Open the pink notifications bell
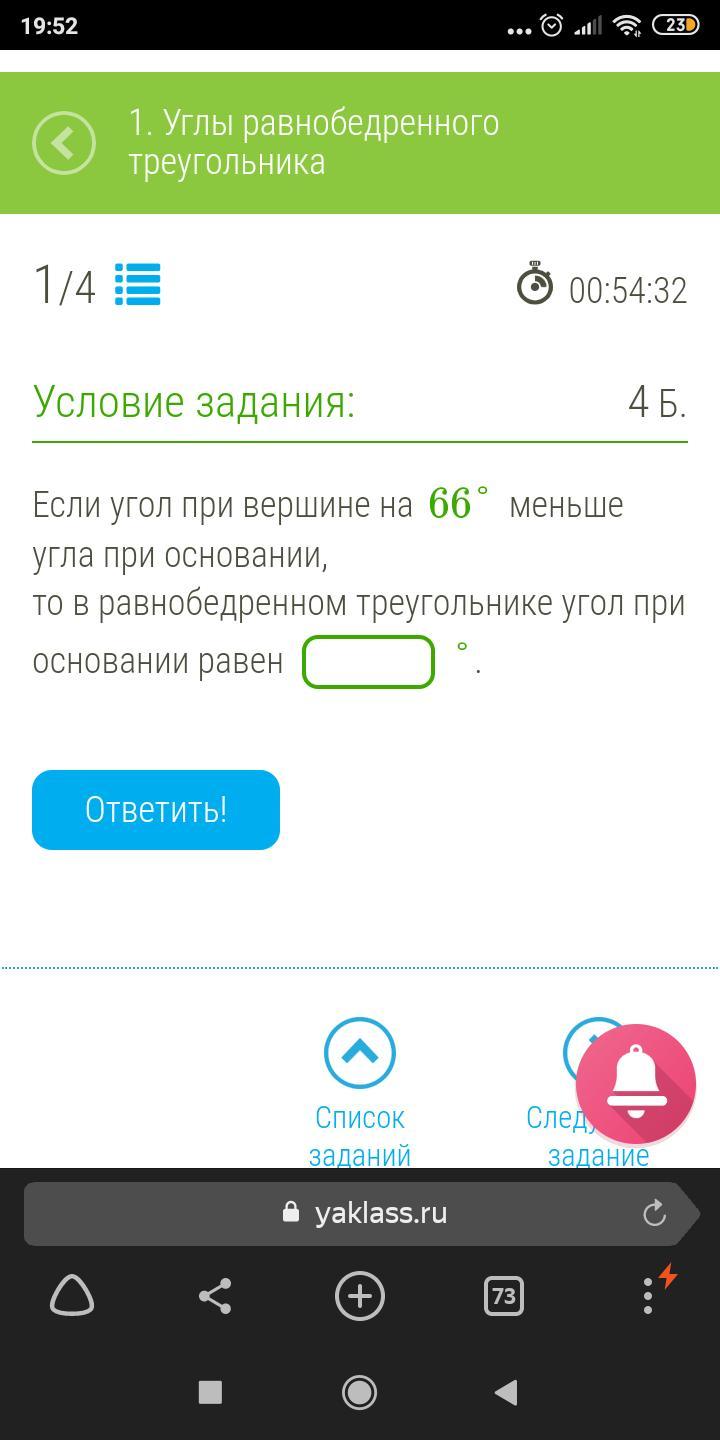Viewport: 720px width, 1440px height. click(636, 1084)
